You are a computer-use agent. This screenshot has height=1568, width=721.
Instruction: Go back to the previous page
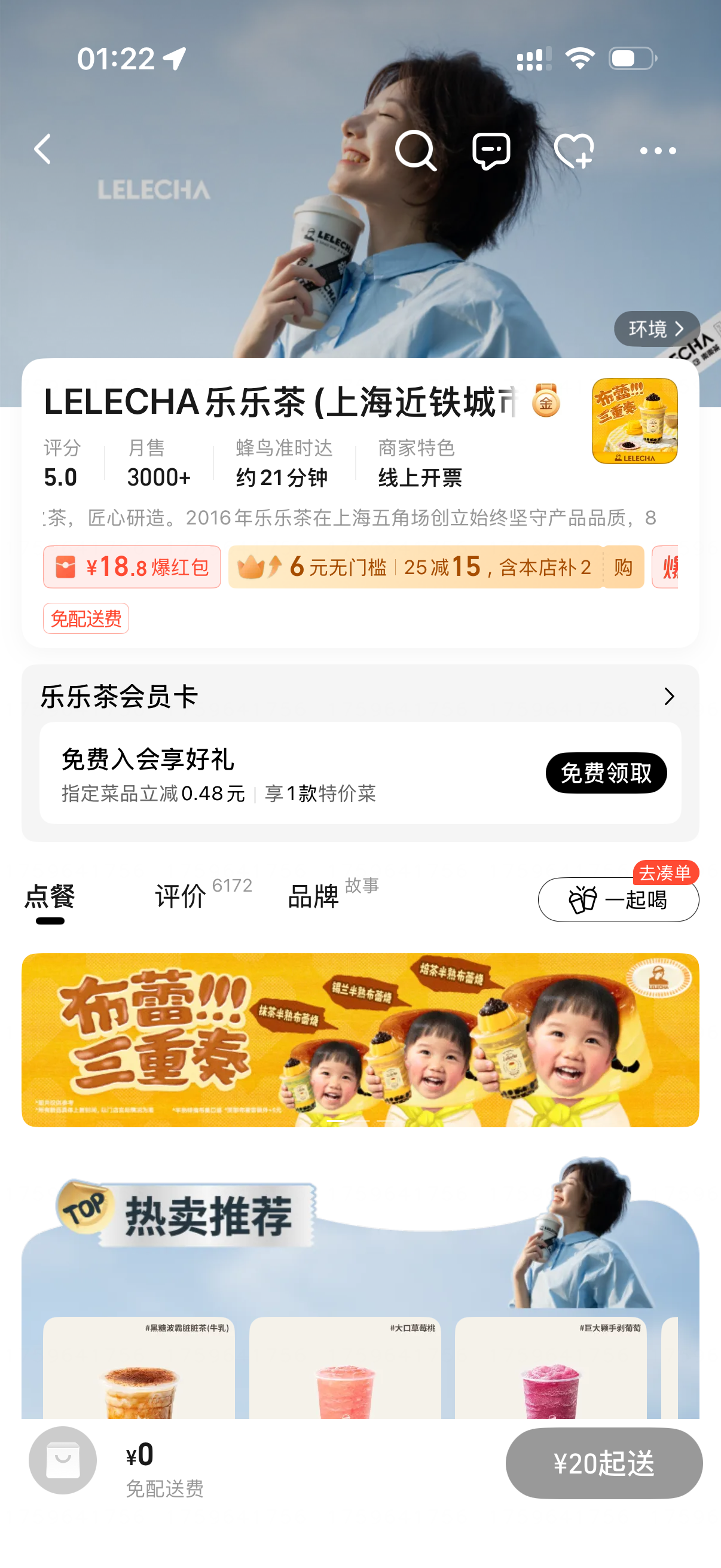(x=42, y=150)
